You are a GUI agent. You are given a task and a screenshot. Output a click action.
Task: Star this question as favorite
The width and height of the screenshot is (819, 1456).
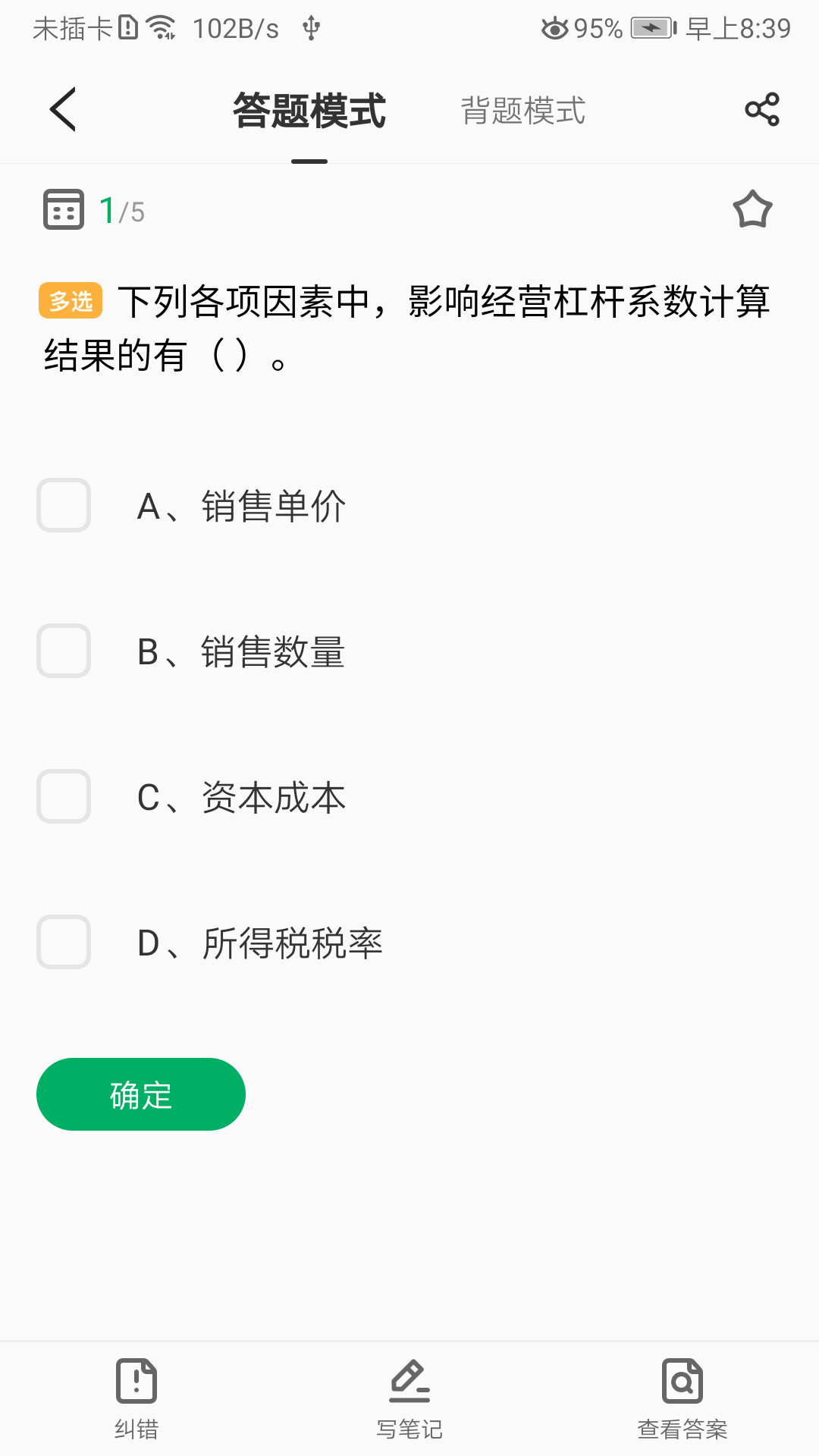tap(753, 209)
